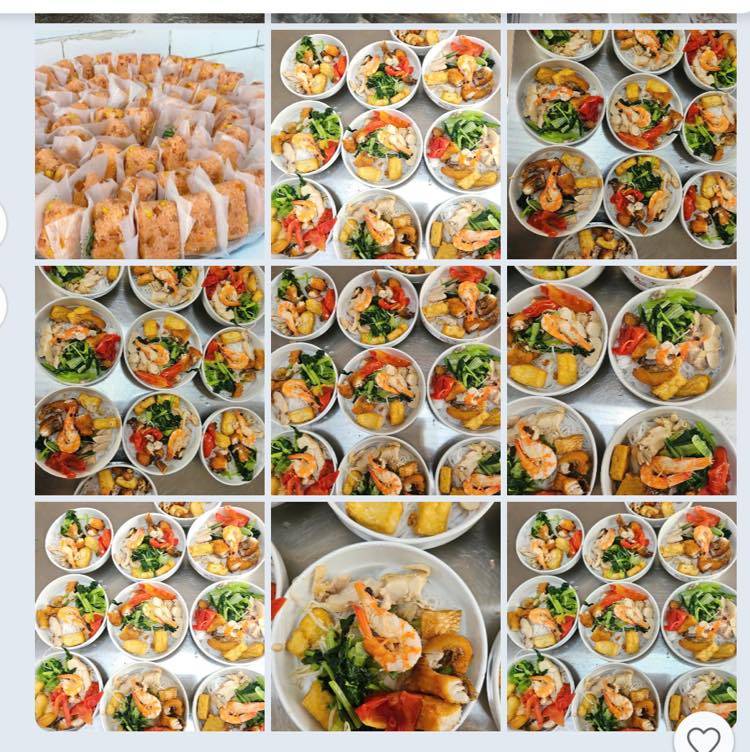Open the food photo collage image
The height and width of the screenshot is (752, 750).
click(385, 380)
